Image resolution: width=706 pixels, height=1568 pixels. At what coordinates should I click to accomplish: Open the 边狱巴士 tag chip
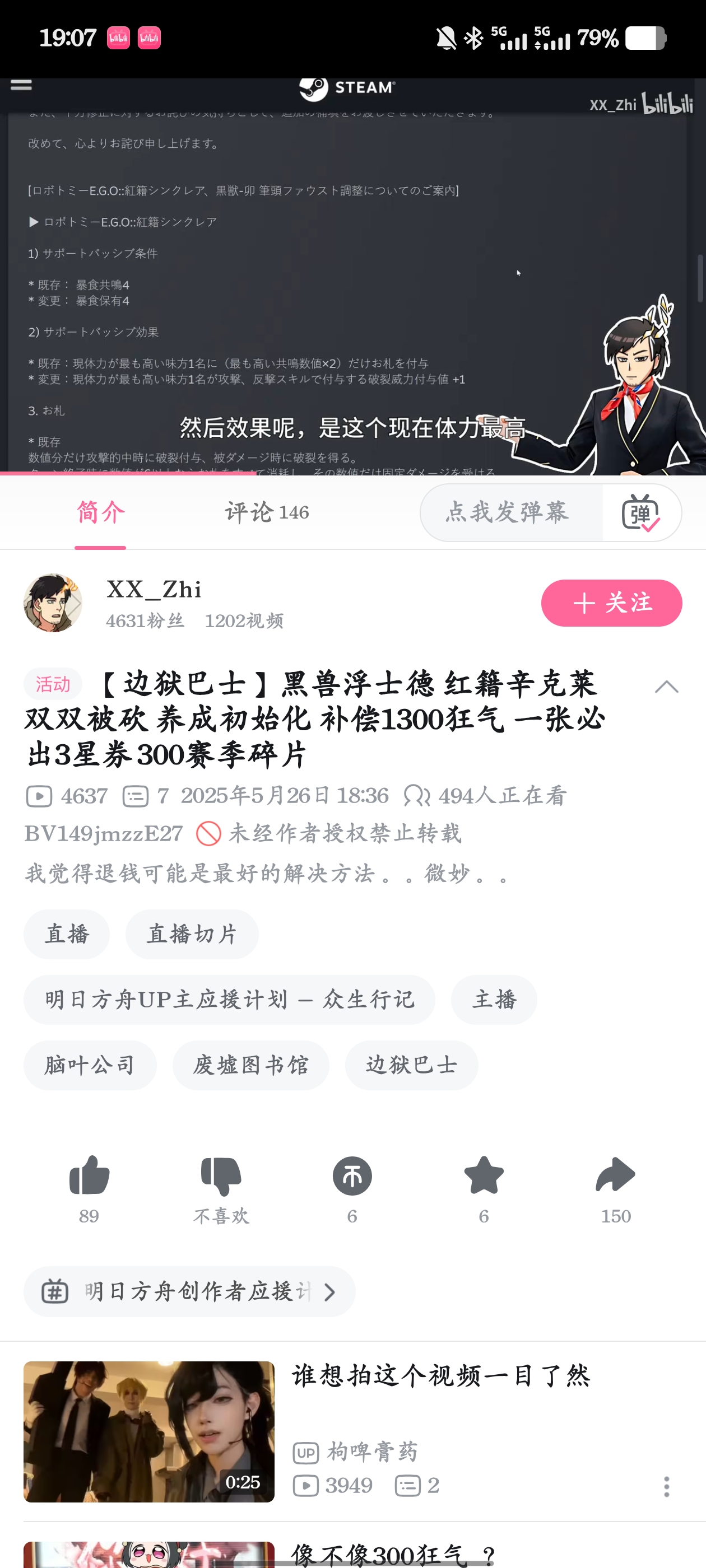click(411, 1065)
